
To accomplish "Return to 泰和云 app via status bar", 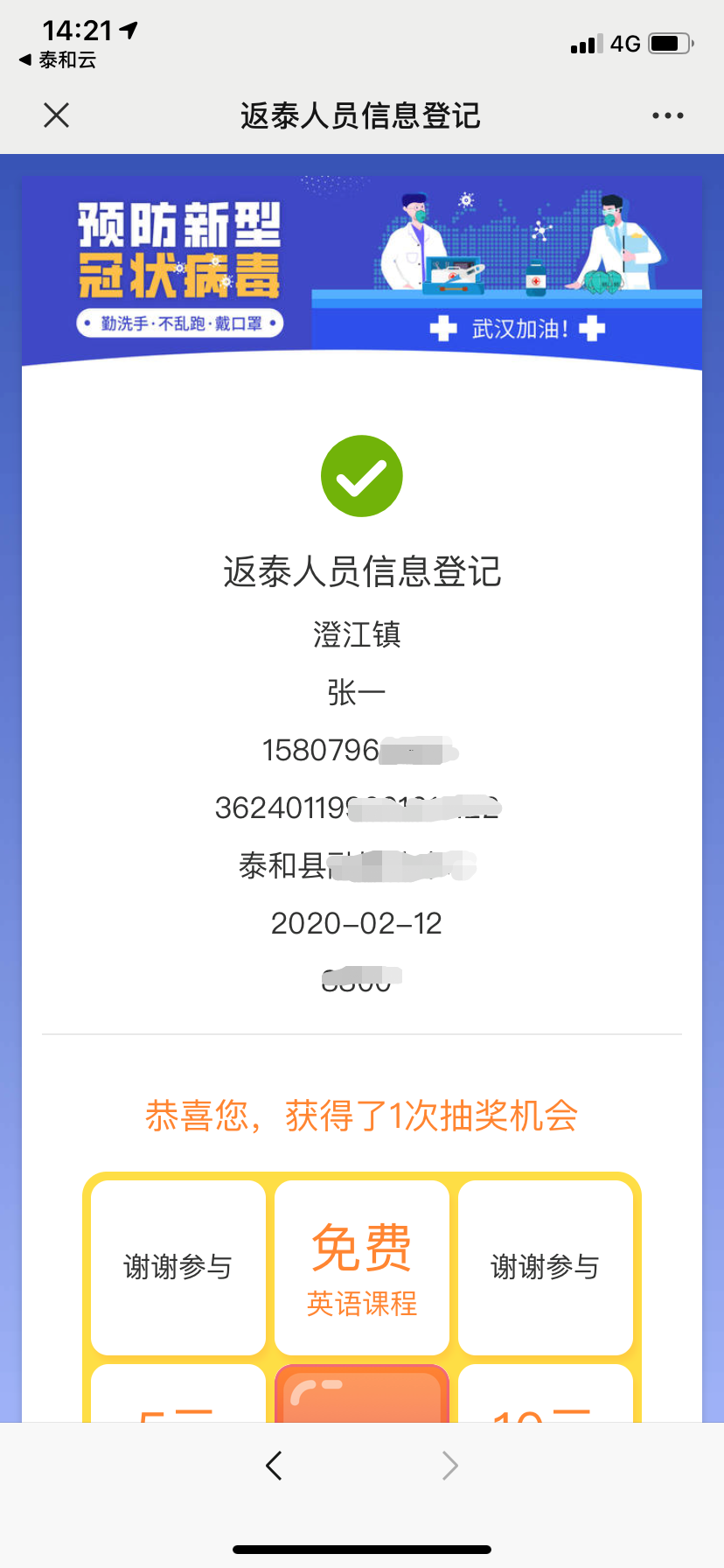I will point(58,60).
